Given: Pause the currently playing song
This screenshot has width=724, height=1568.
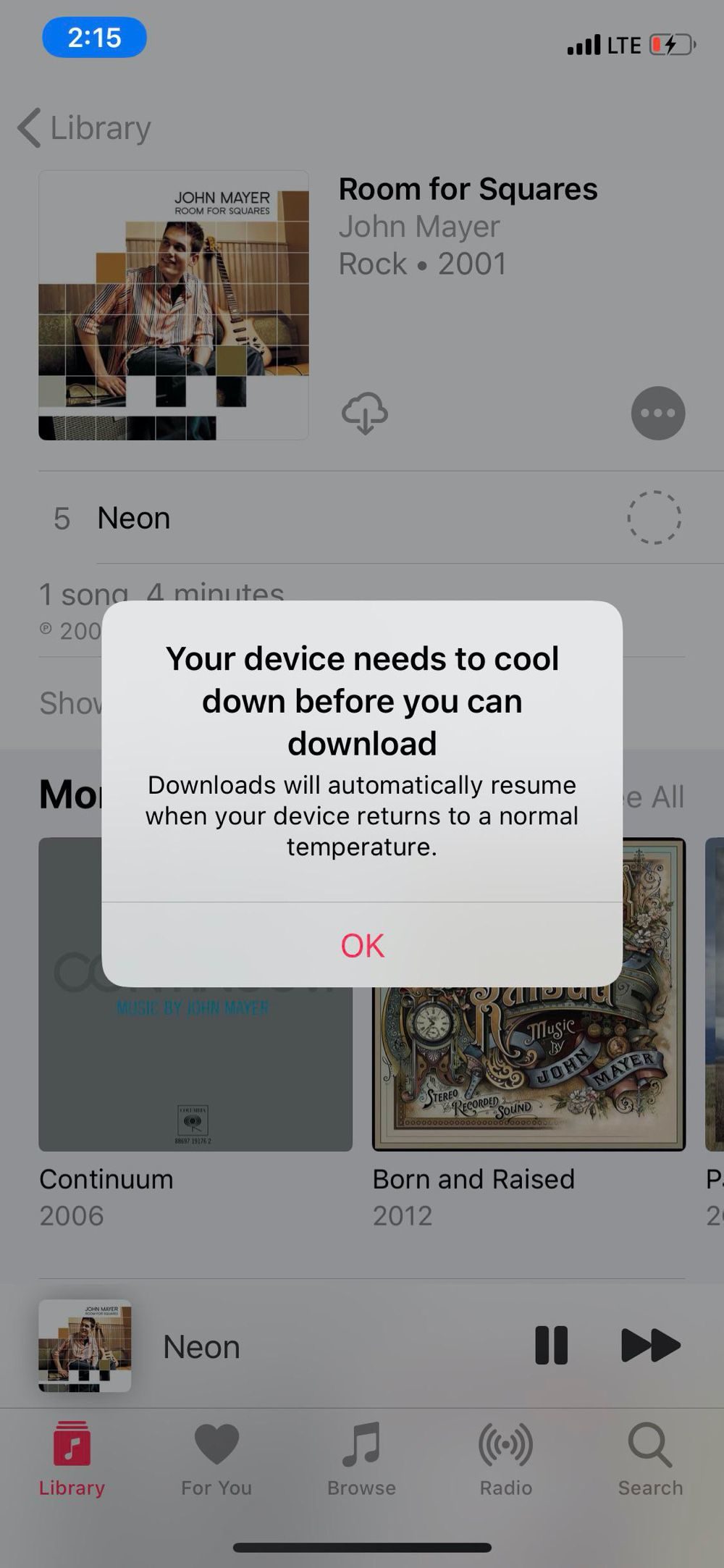Looking at the screenshot, I should click(551, 1345).
